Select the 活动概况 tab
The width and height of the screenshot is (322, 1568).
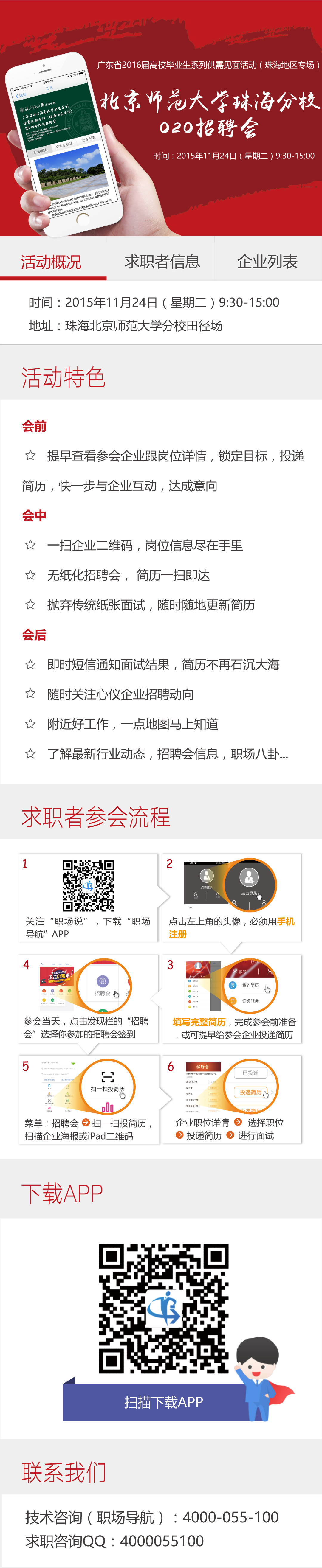pos(51,262)
